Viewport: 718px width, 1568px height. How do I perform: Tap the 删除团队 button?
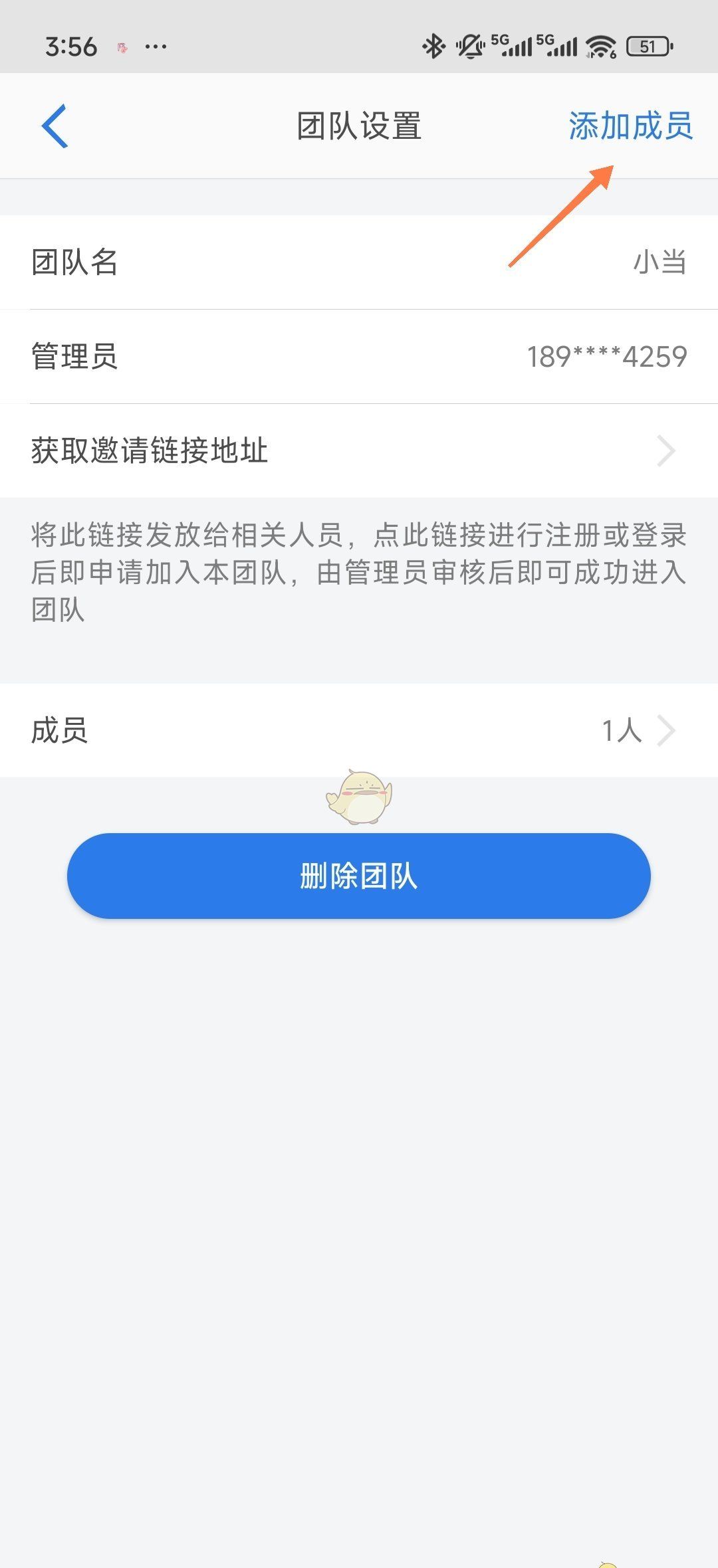tap(359, 876)
